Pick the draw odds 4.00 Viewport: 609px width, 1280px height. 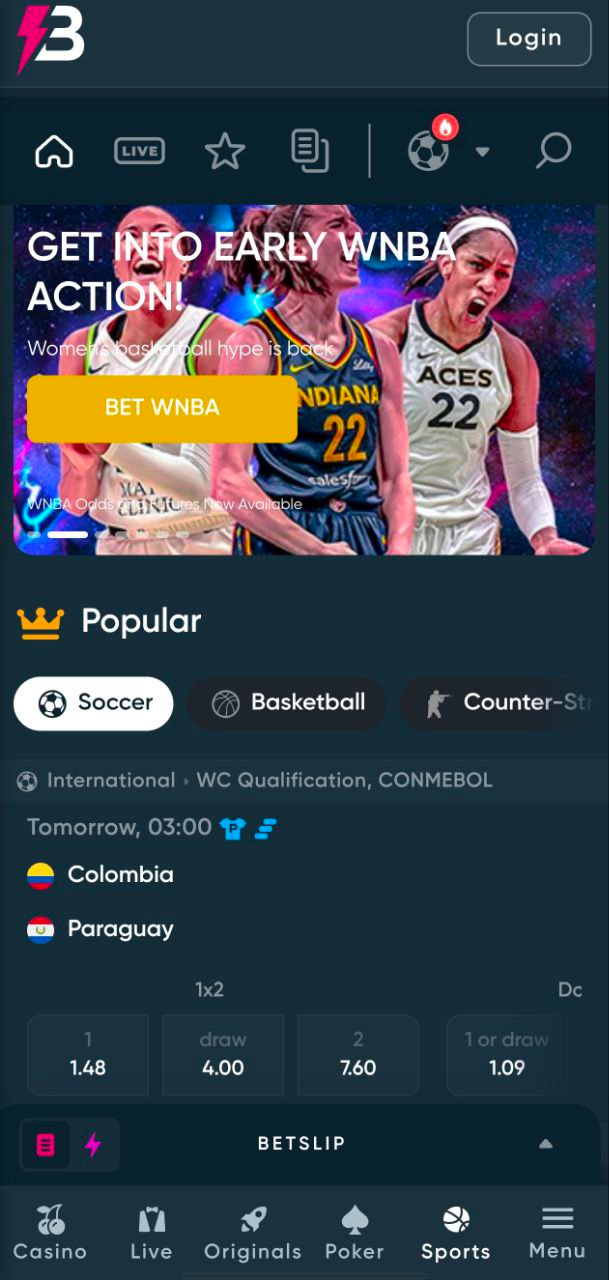tap(223, 1056)
